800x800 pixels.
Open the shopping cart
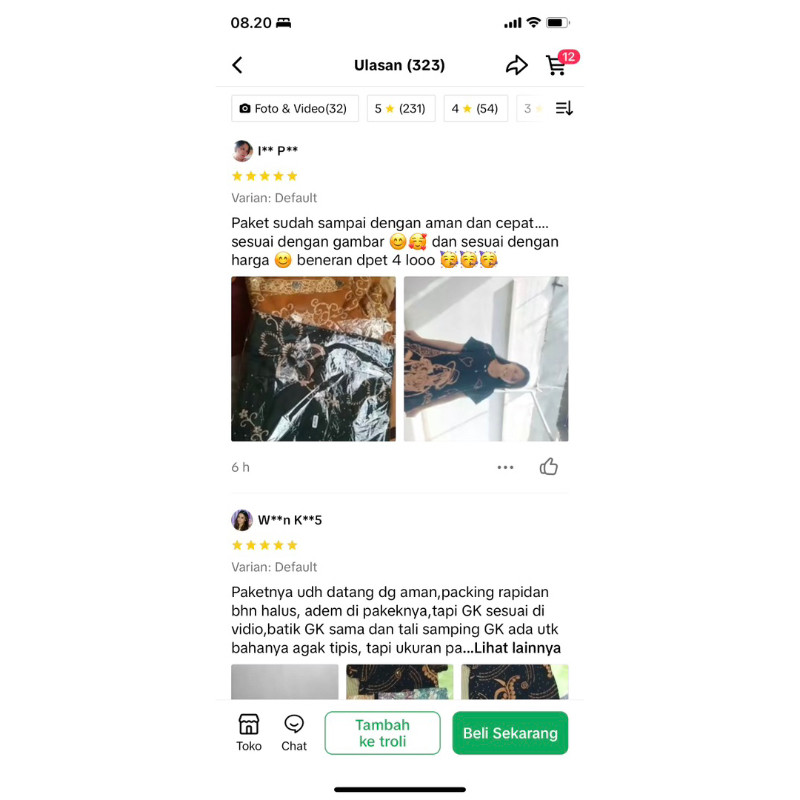point(556,66)
